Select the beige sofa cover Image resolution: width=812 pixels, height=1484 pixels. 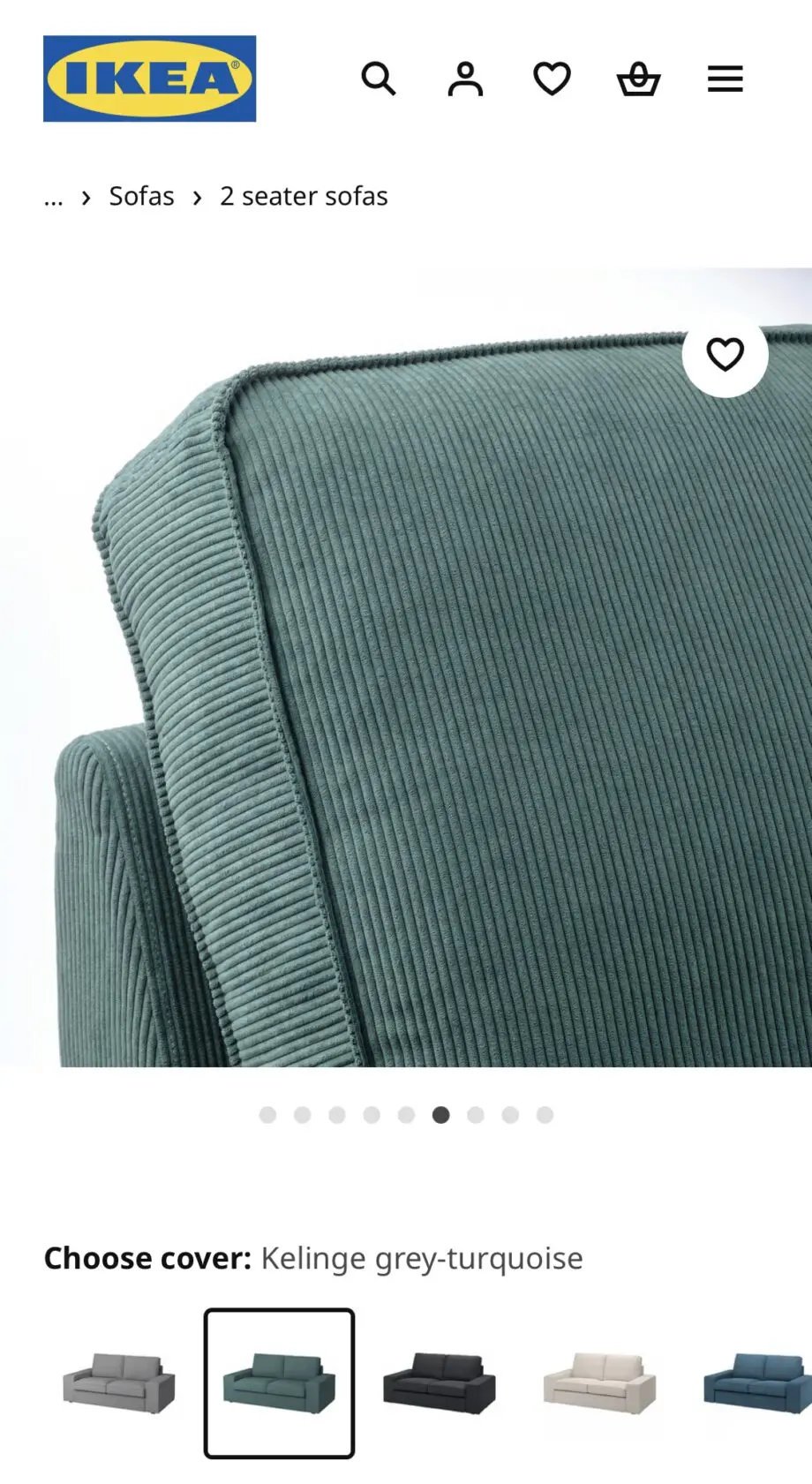point(599,1382)
